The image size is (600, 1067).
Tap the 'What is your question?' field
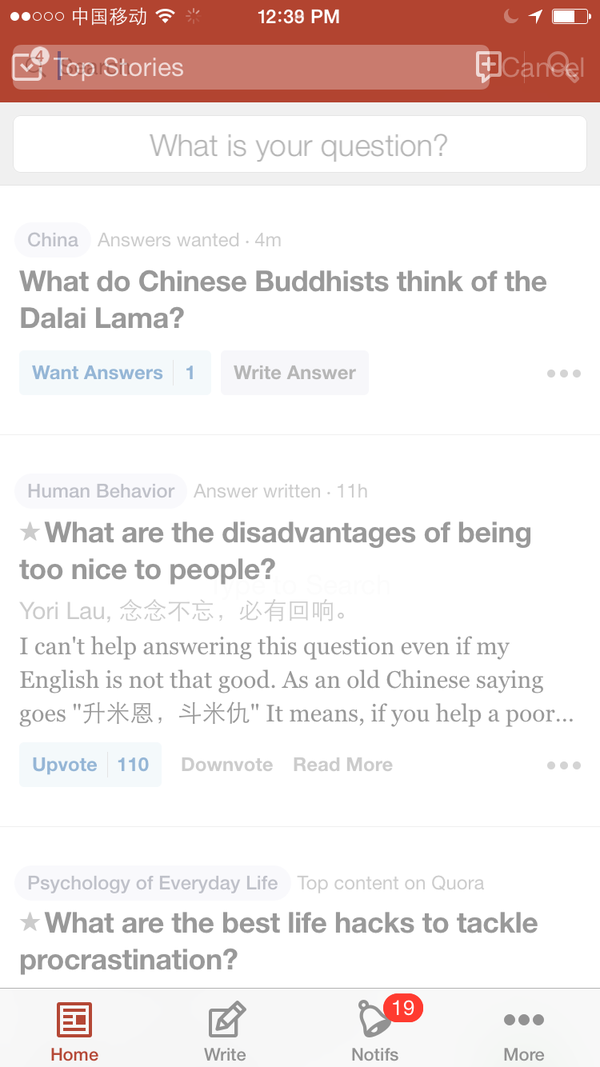[299, 144]
